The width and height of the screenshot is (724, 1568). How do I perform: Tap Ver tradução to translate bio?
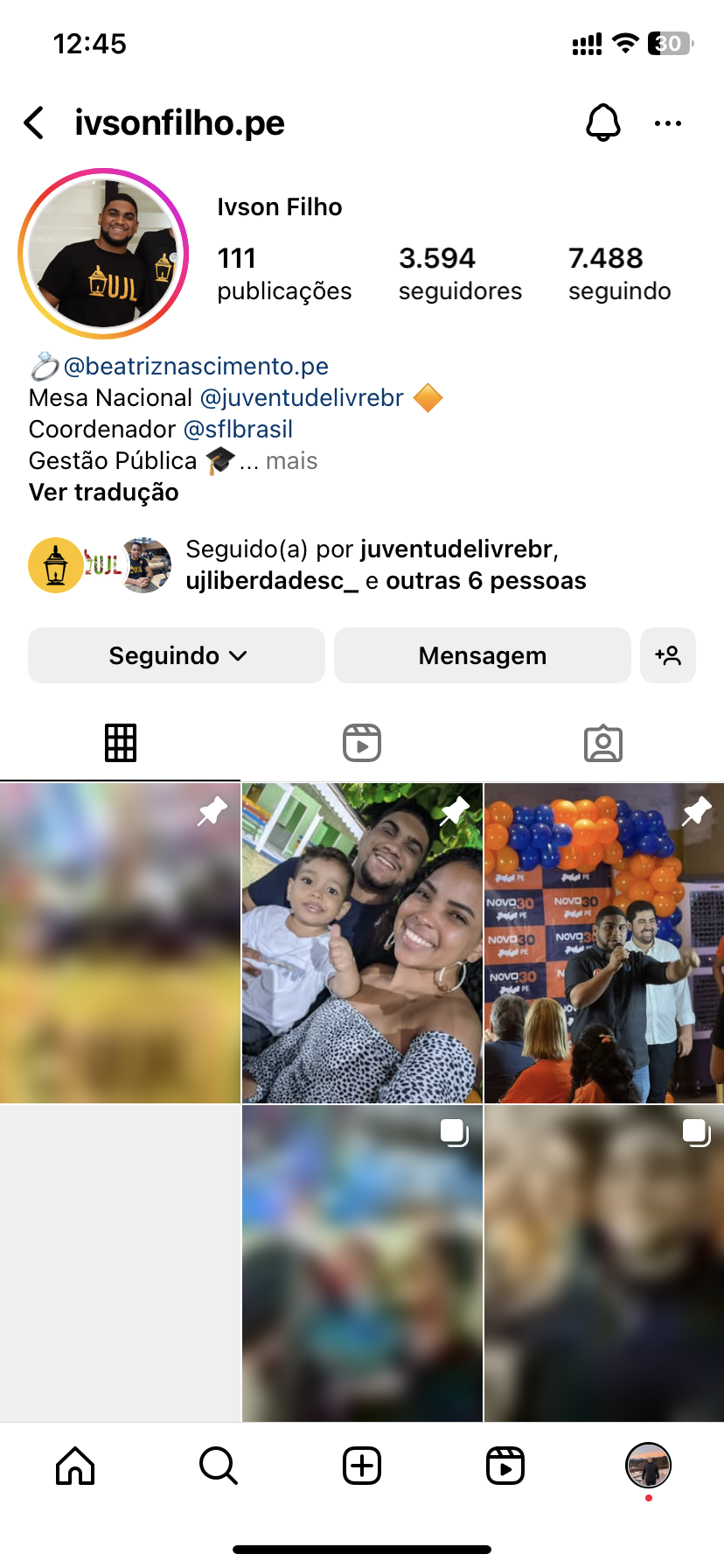[103, 492]
